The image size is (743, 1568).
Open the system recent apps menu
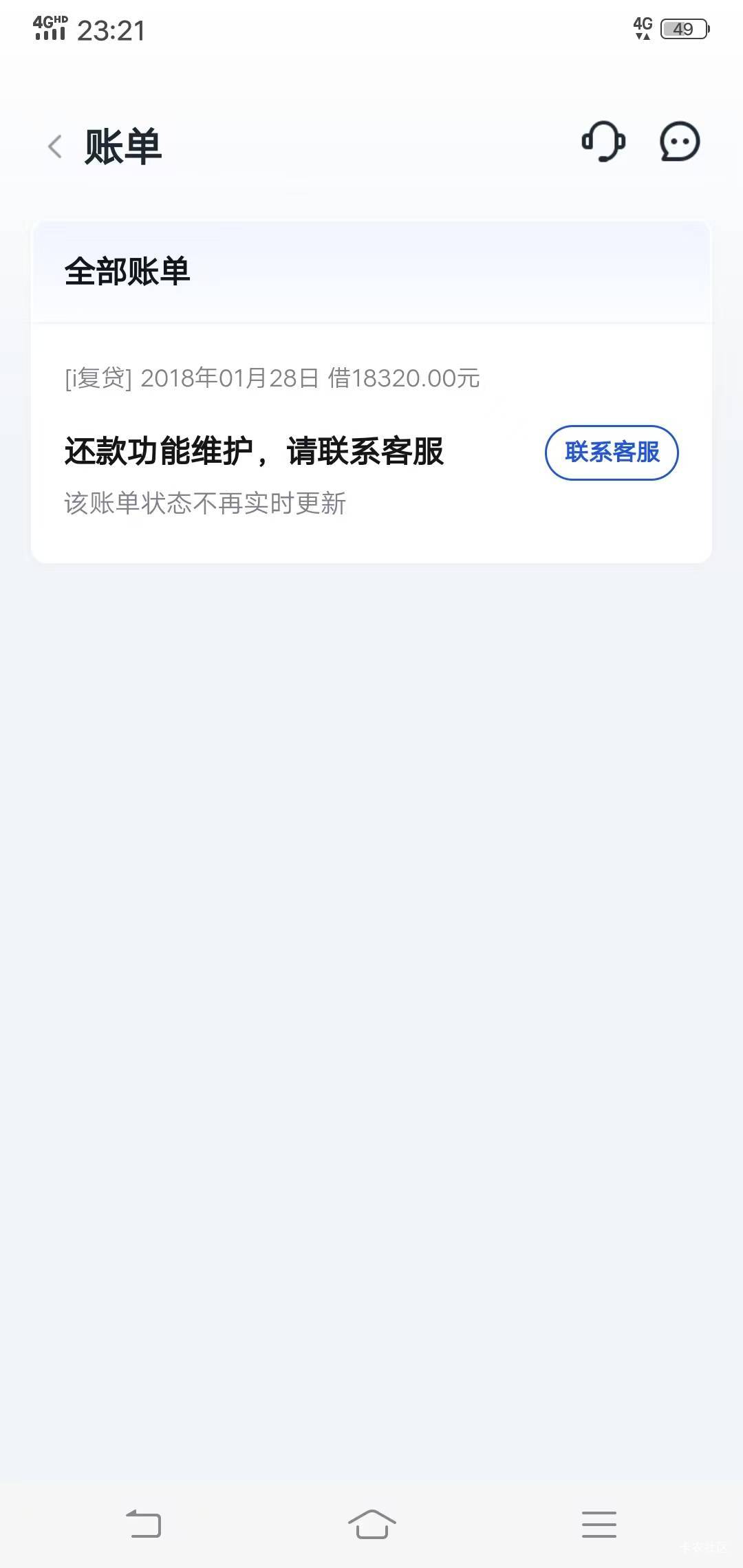pyautogui.click(x=599, y=1523)
